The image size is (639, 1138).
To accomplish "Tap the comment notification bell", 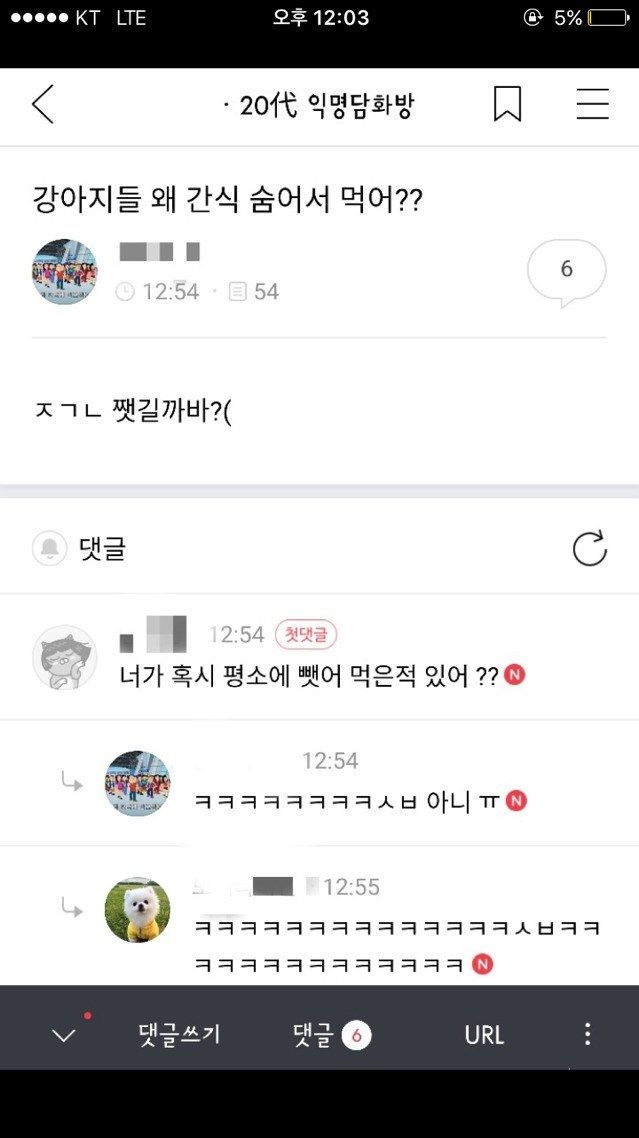I will [x=49, y=548].
